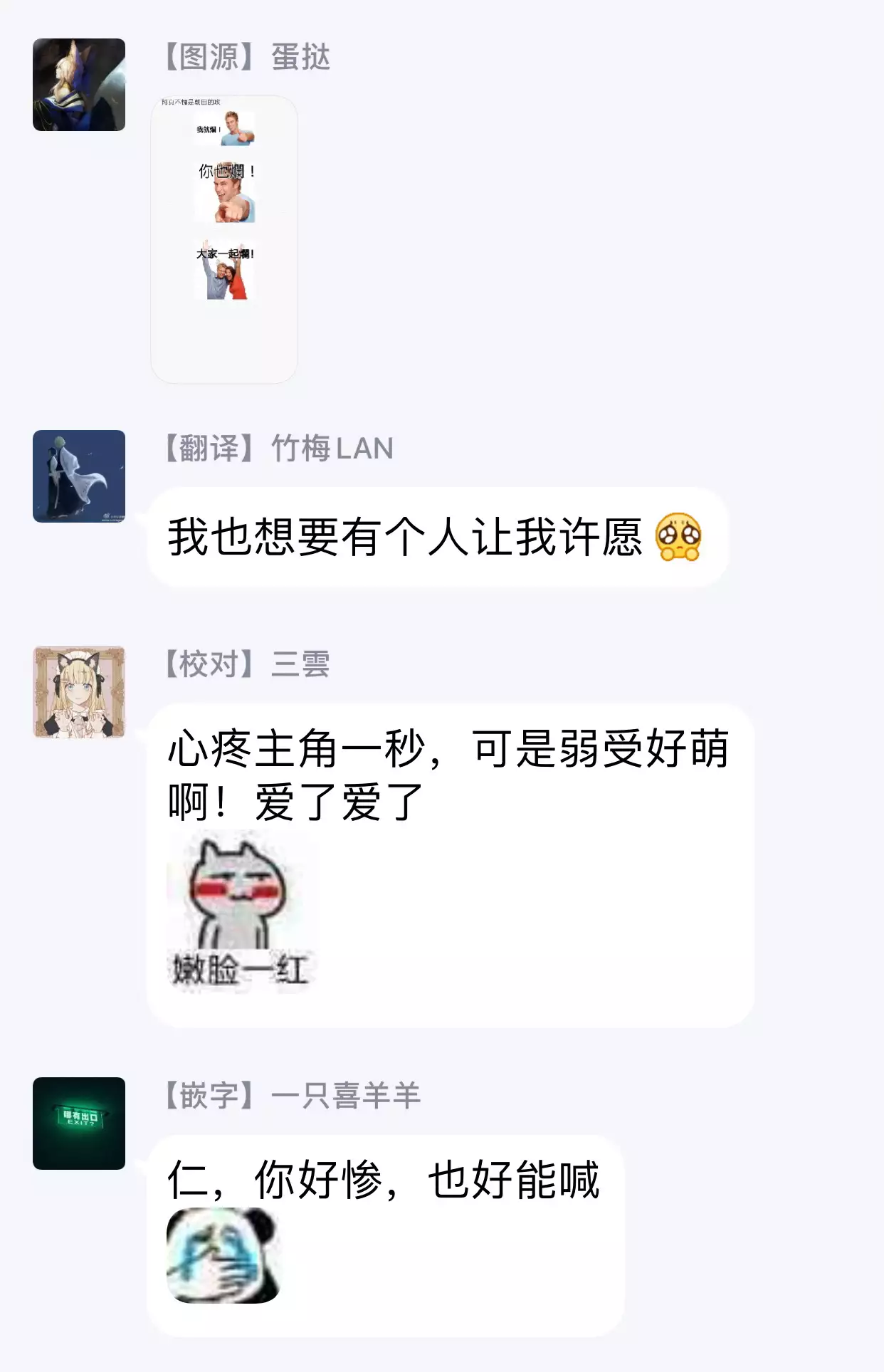The image size is (884, 1372).
Task: Open the meme image sent by 蛋挞
Action: [x=224, y=239]
